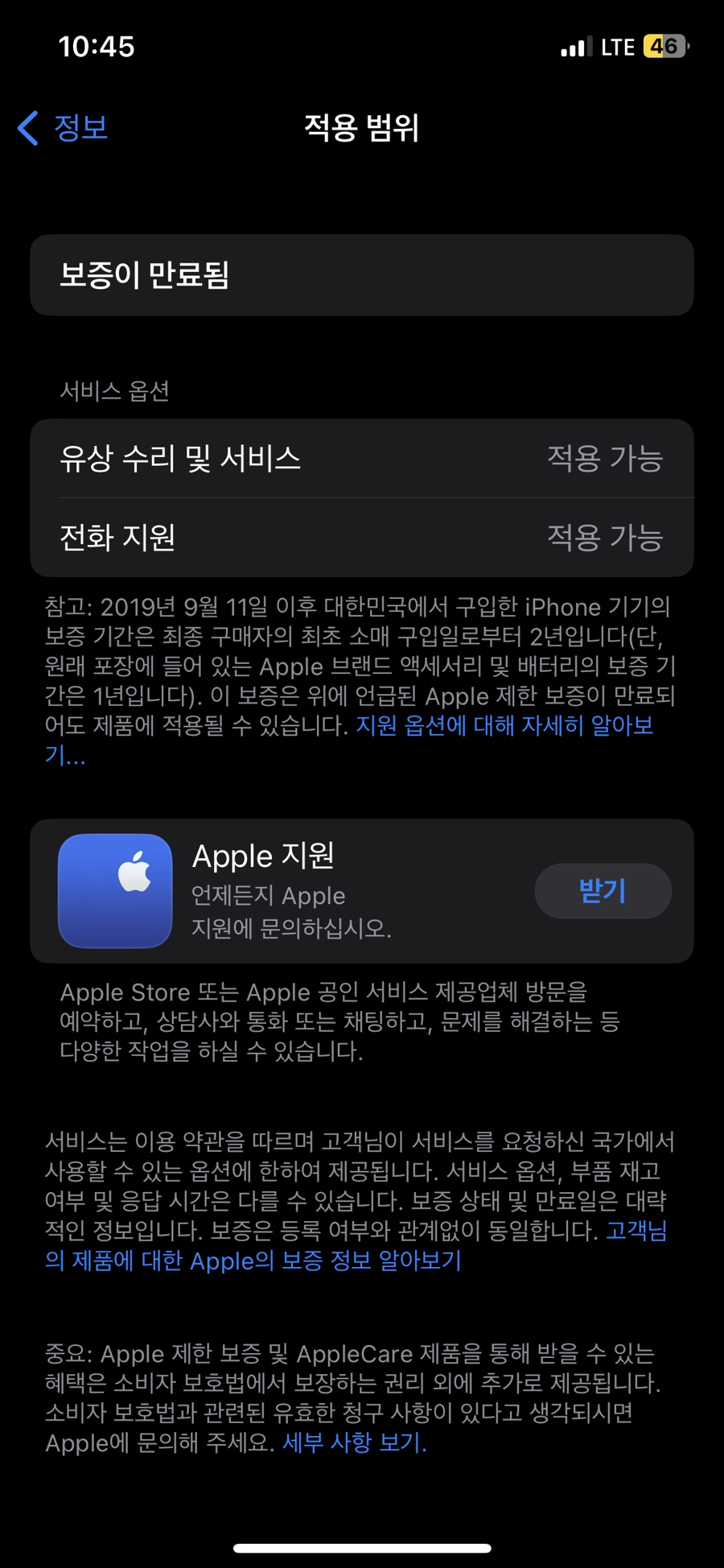Screen dimensions: 724x1568
Task: Tap the 받기 button for Apple 지원
Action: pos(603,891)
